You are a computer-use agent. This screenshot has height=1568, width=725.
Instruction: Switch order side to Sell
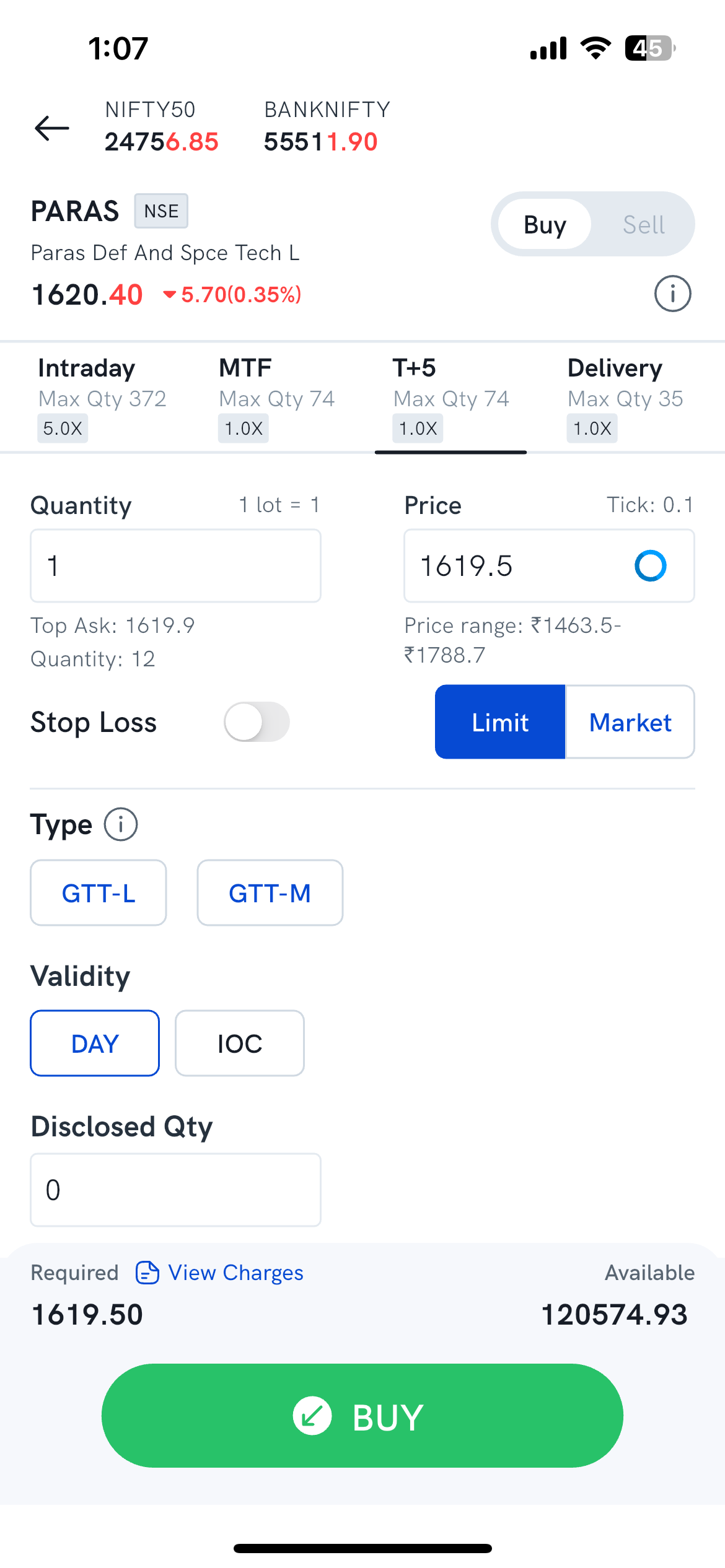pos(643,225)
